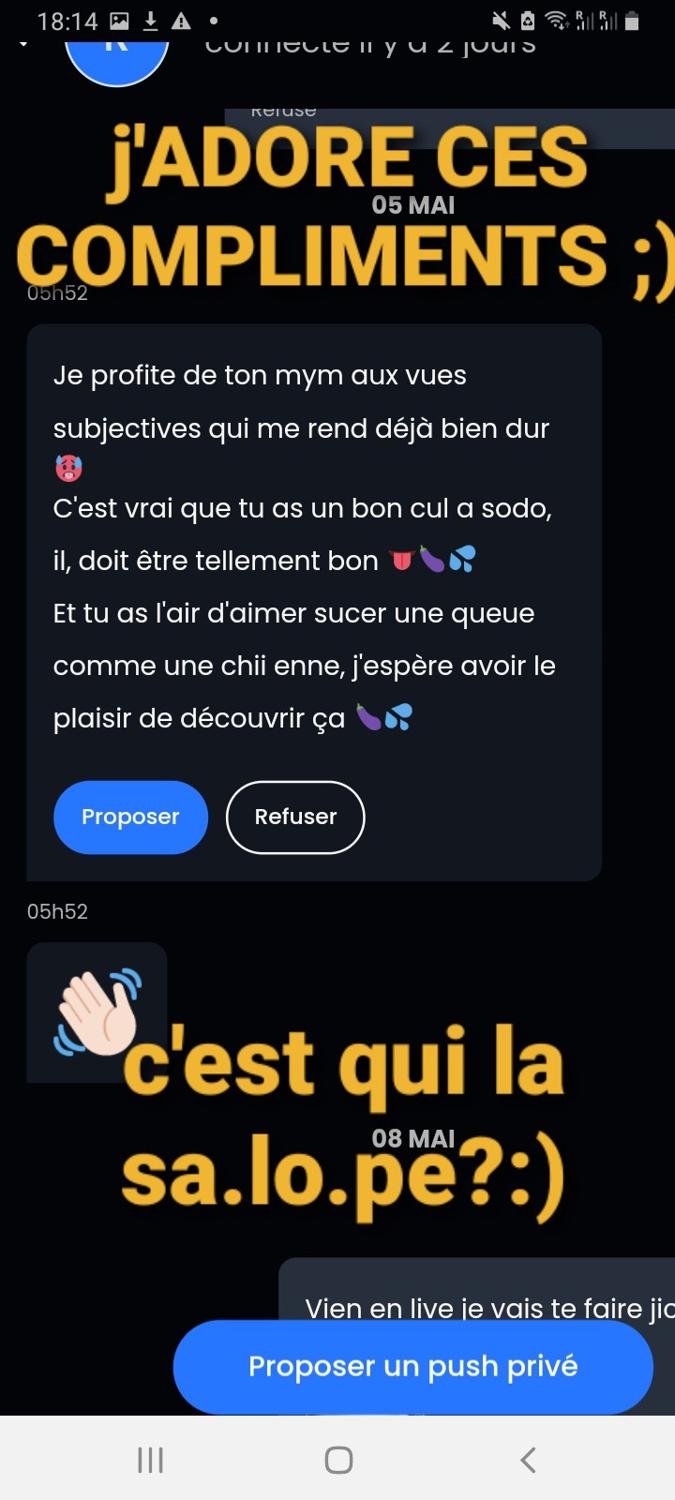Screen dimensions: 675x1500
Task: Open Proposer un push privé
Action: click(x=413, y=1366)
